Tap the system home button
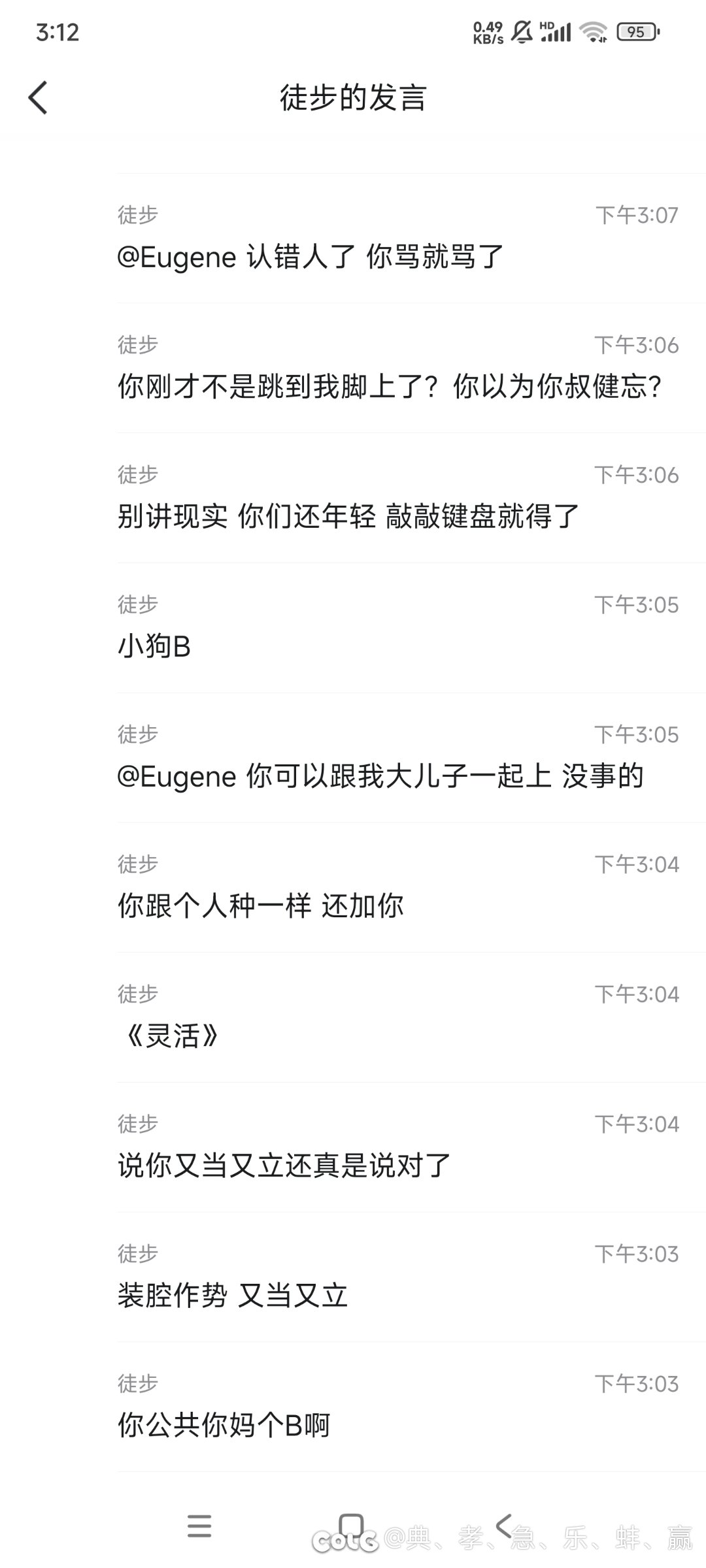 point(352,1526)
